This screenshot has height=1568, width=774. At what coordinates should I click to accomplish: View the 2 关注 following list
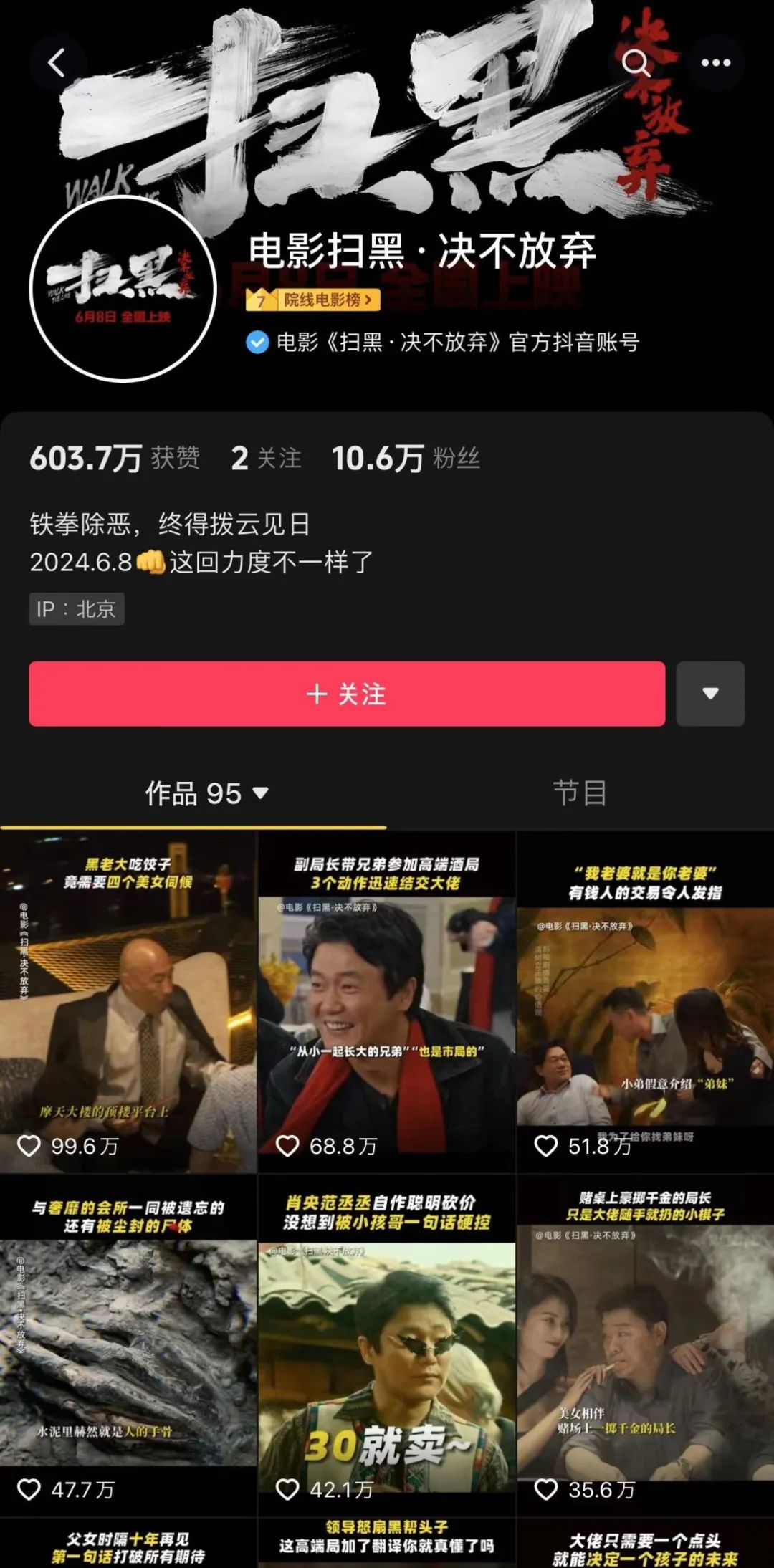[266, 459]
